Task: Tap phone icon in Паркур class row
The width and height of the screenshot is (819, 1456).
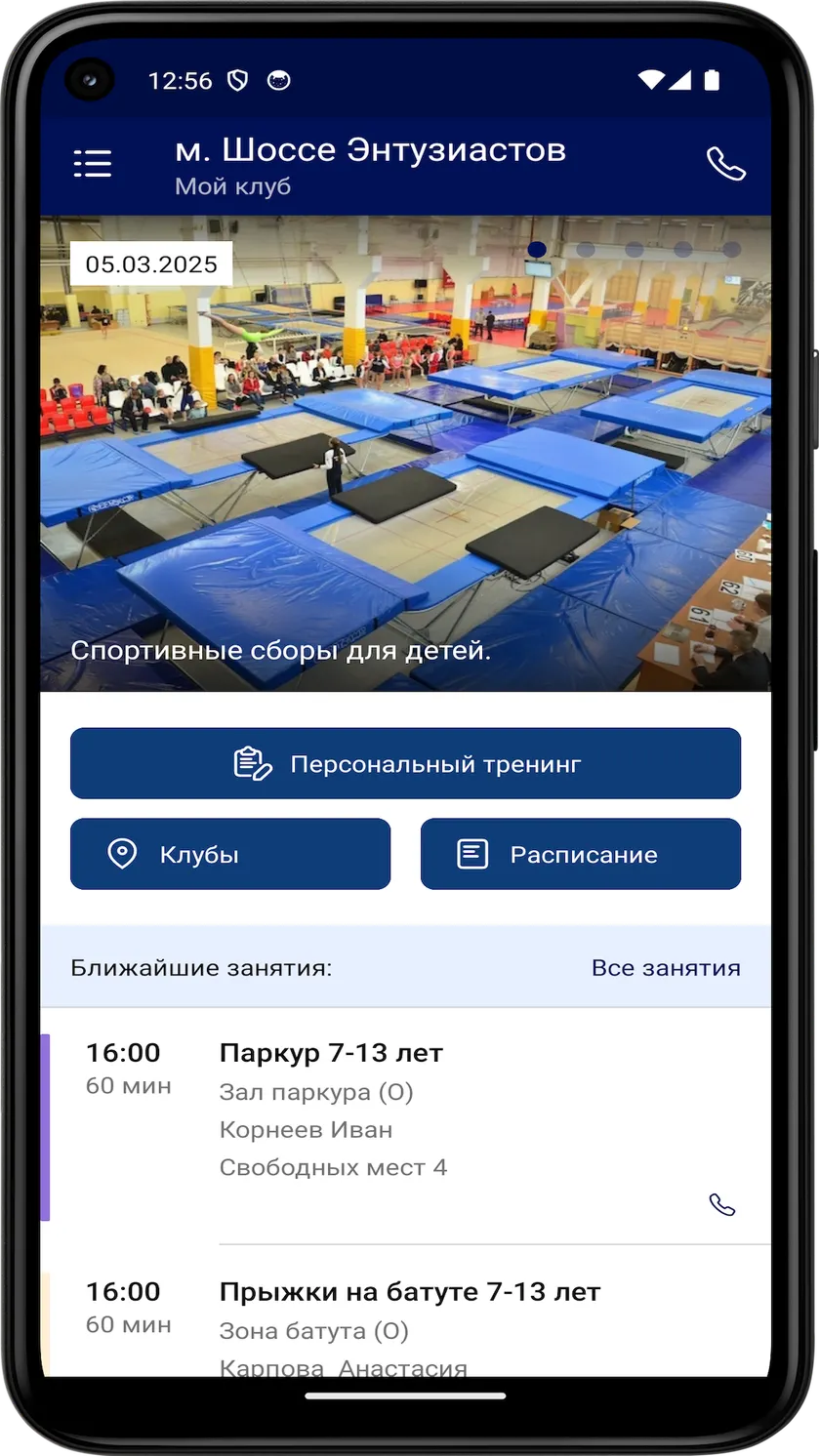Action: pyautogui.click(x=721, y=1205)
